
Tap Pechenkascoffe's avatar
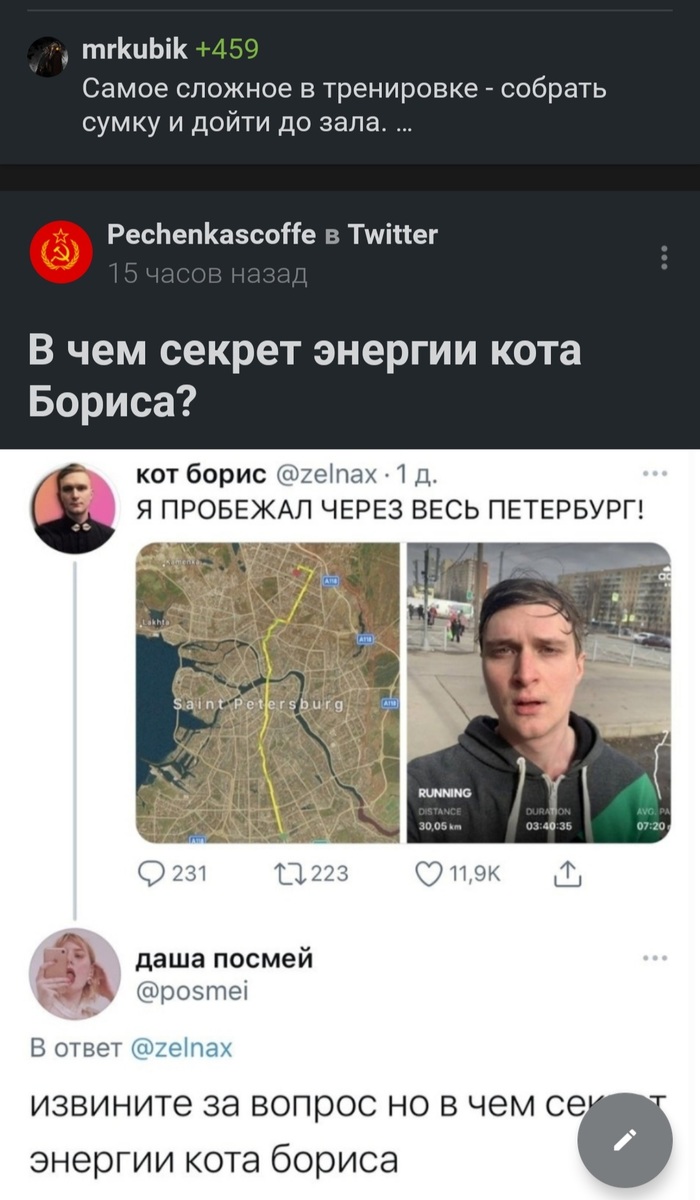59,253
